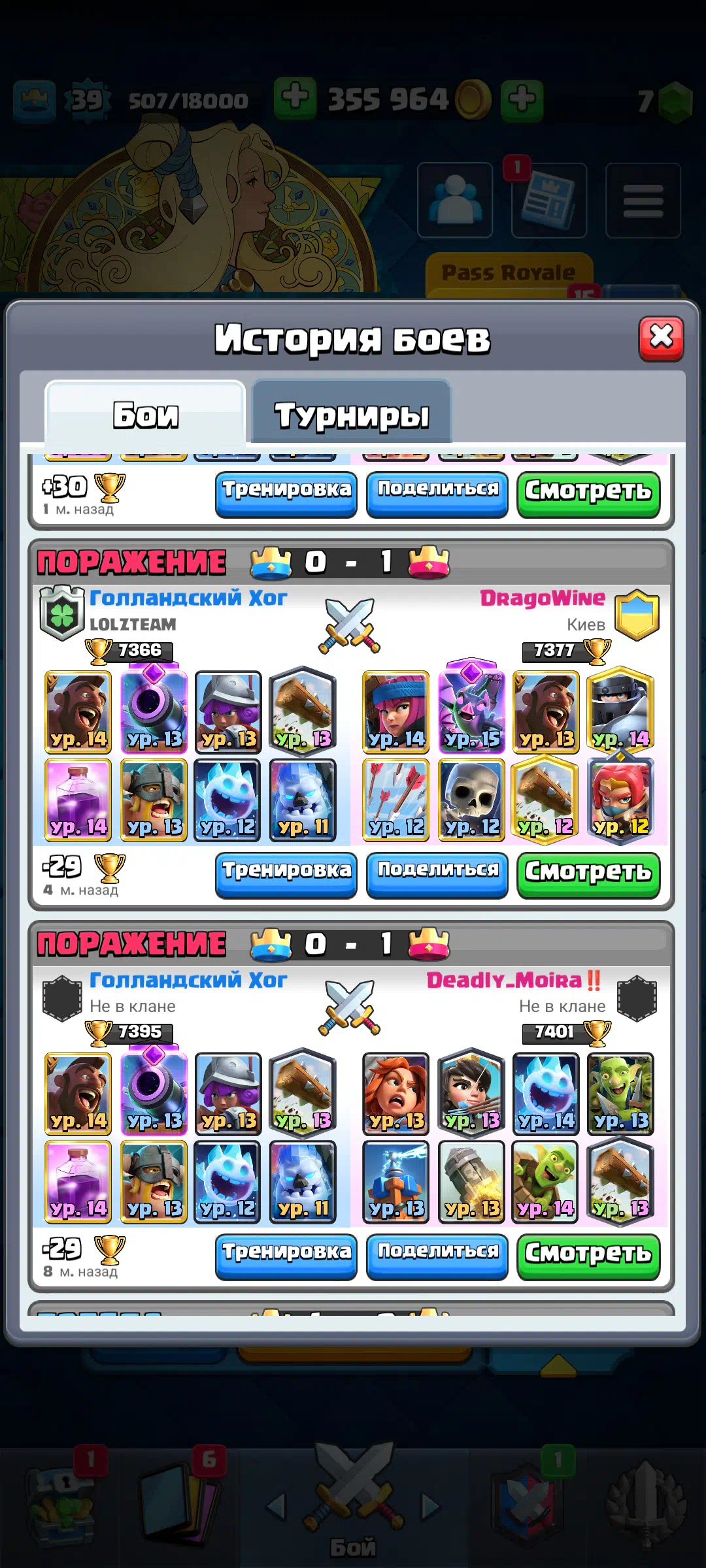706x1568 pixels.
Task: Share the battle against DragoWine
Action: 437,874
